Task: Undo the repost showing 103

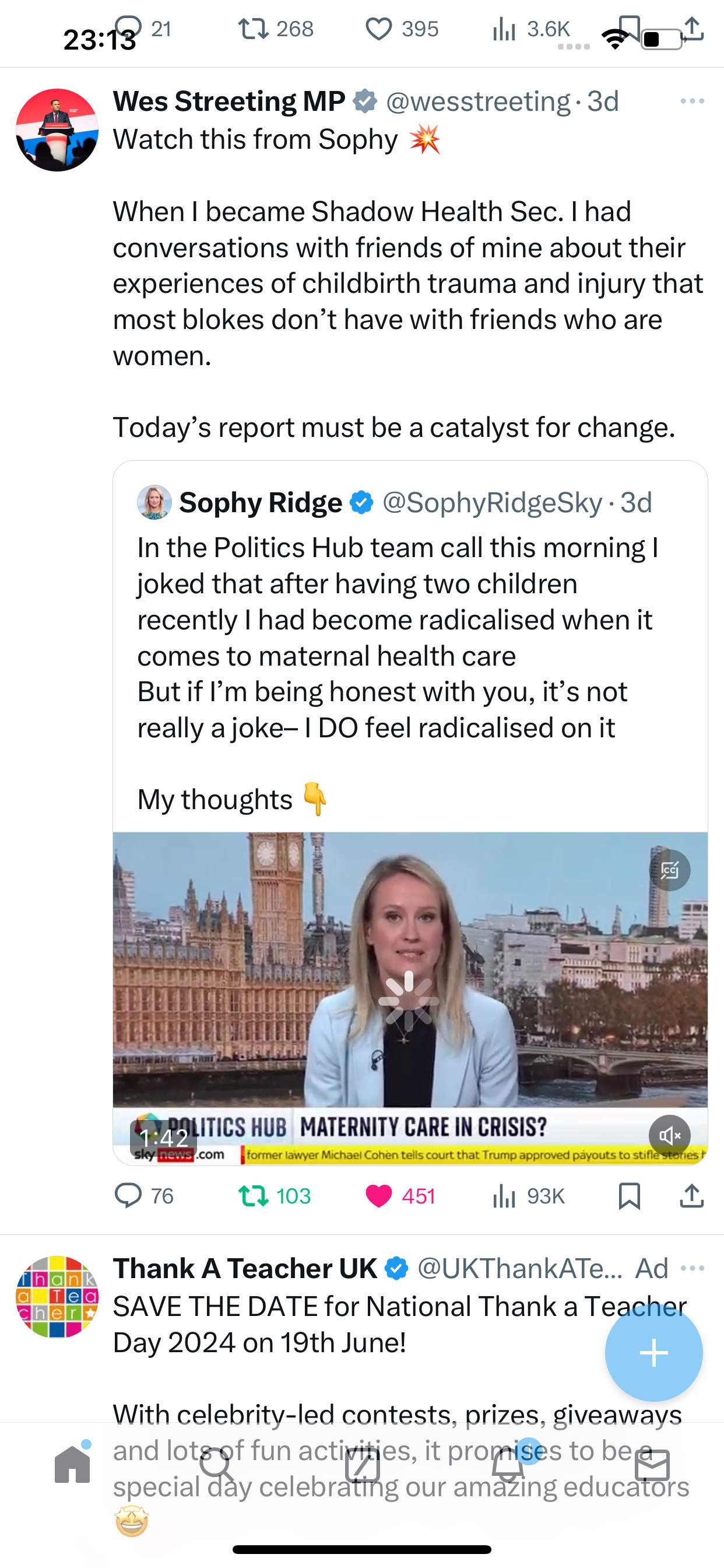Action: pyautogui.click(x=275, y=1196)
